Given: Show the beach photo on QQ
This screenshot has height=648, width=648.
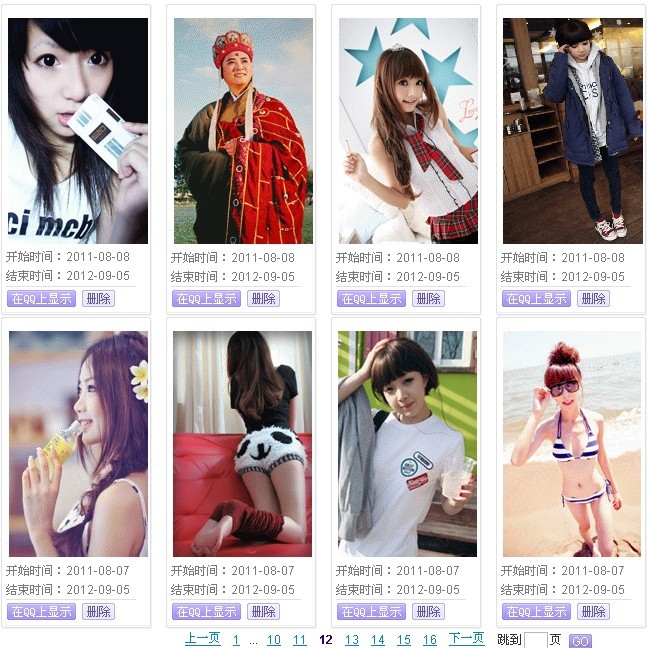Looking at the screenshot, I should (536, 611).
